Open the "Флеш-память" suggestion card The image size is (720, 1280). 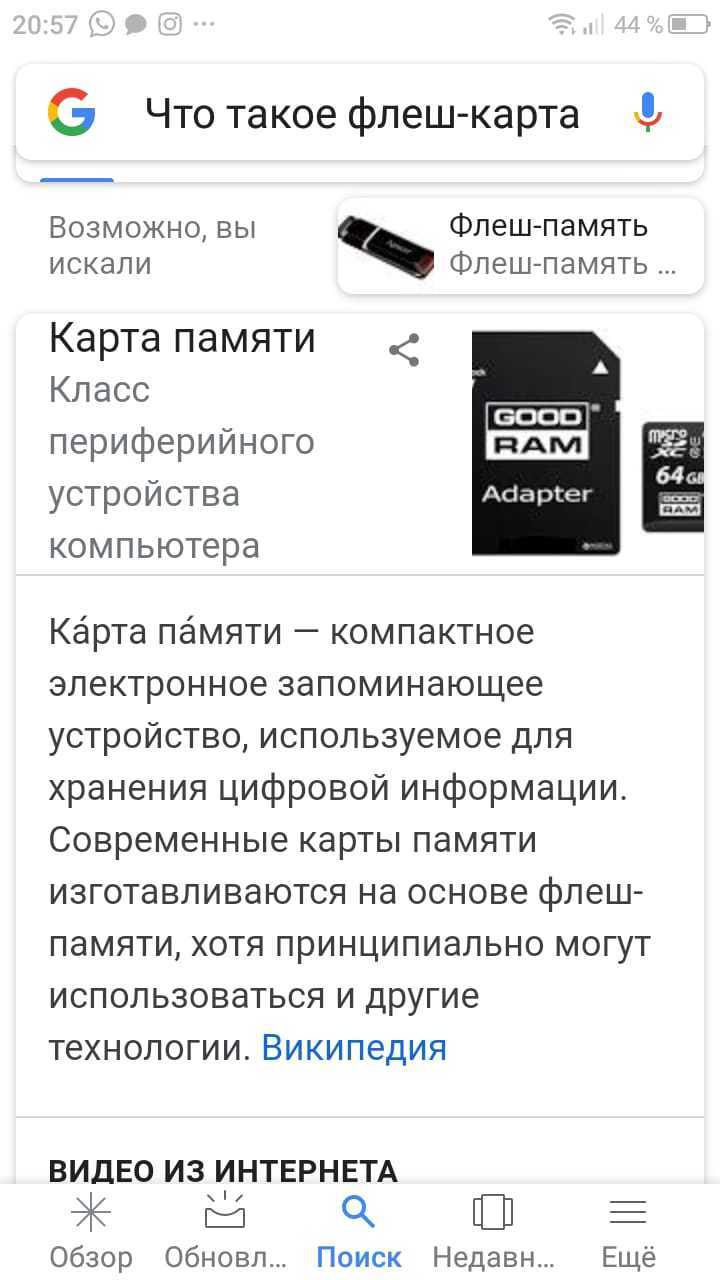click(520, 246)
